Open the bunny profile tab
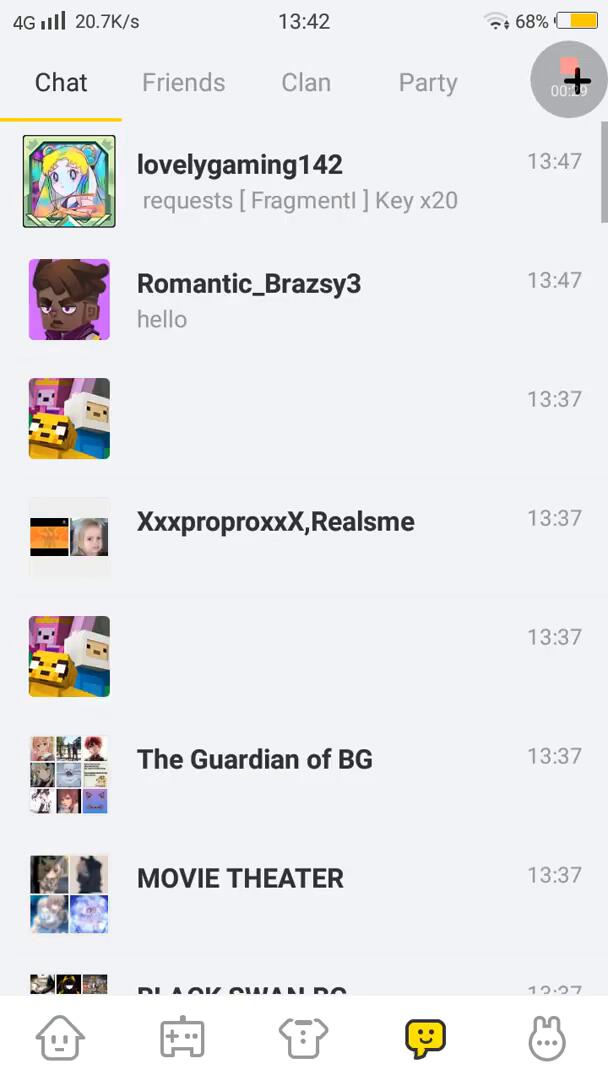 click(547, 1038)
